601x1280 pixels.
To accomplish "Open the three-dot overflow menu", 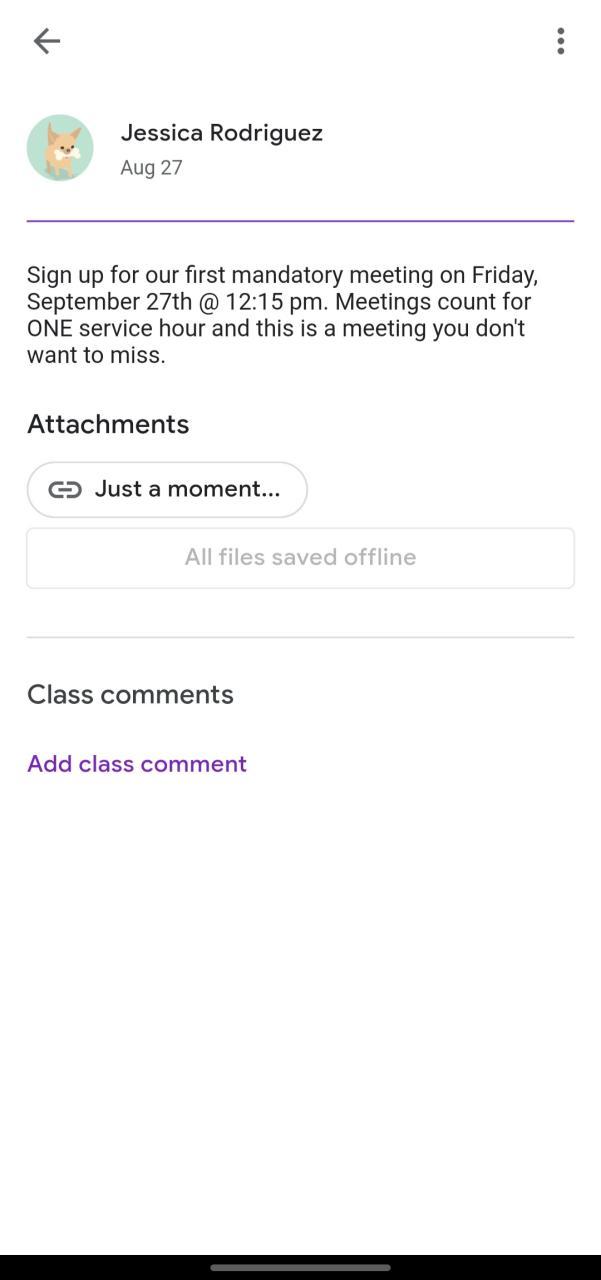I will (560, 41).
